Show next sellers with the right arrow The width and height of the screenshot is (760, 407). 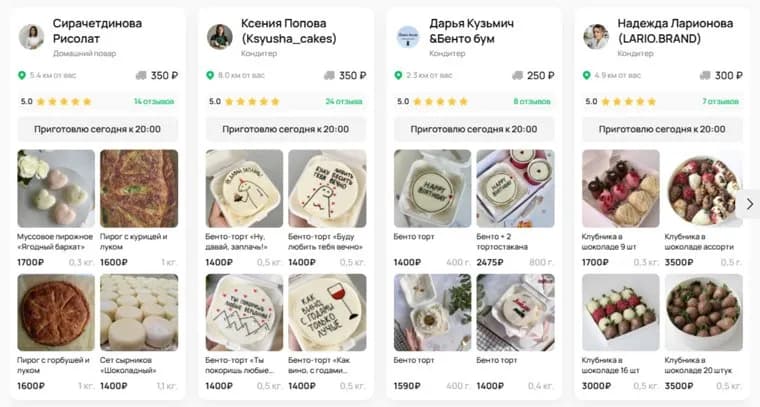click(749, 203)
